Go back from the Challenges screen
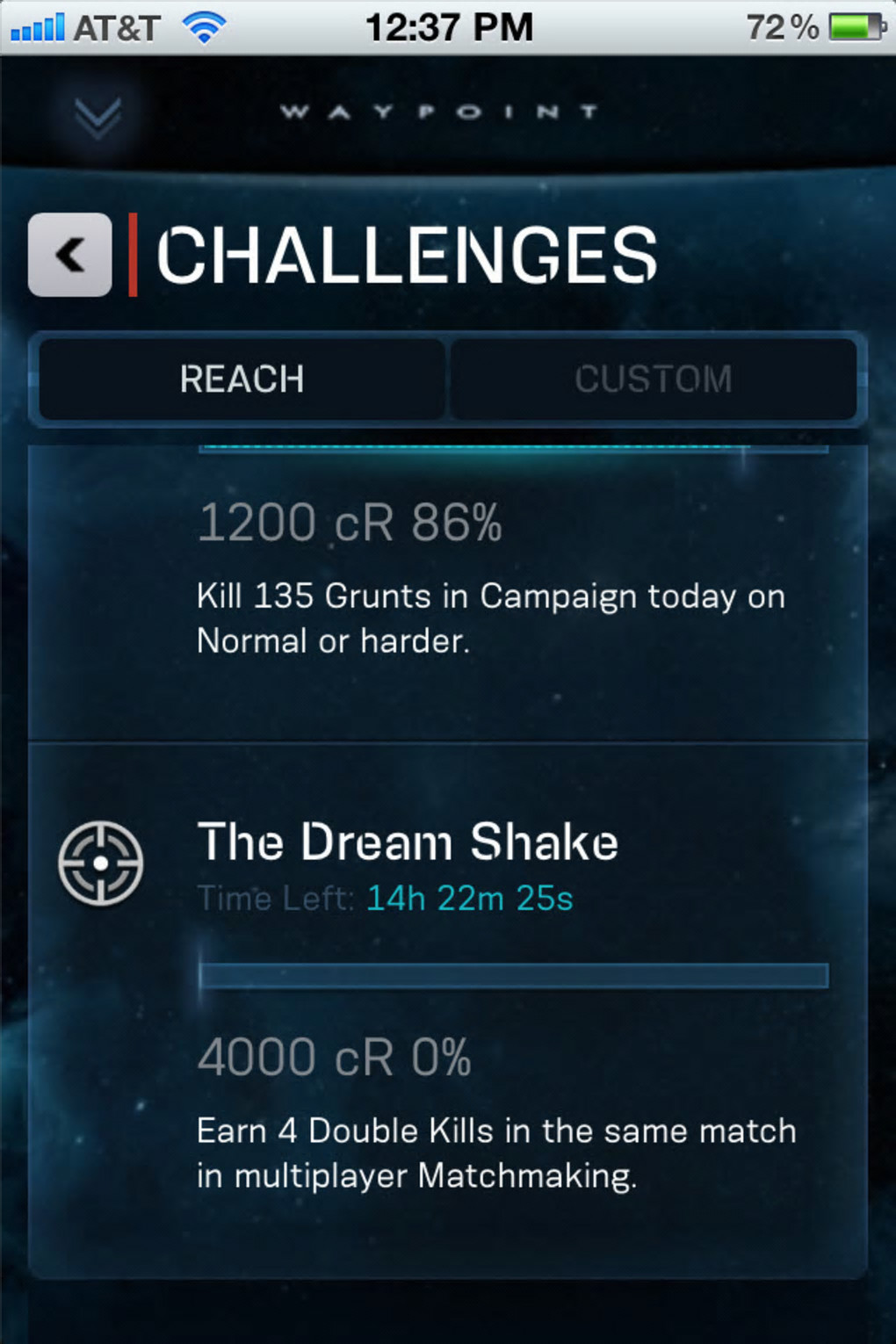This screenshot has width=896, height=1344. (70, 255)
